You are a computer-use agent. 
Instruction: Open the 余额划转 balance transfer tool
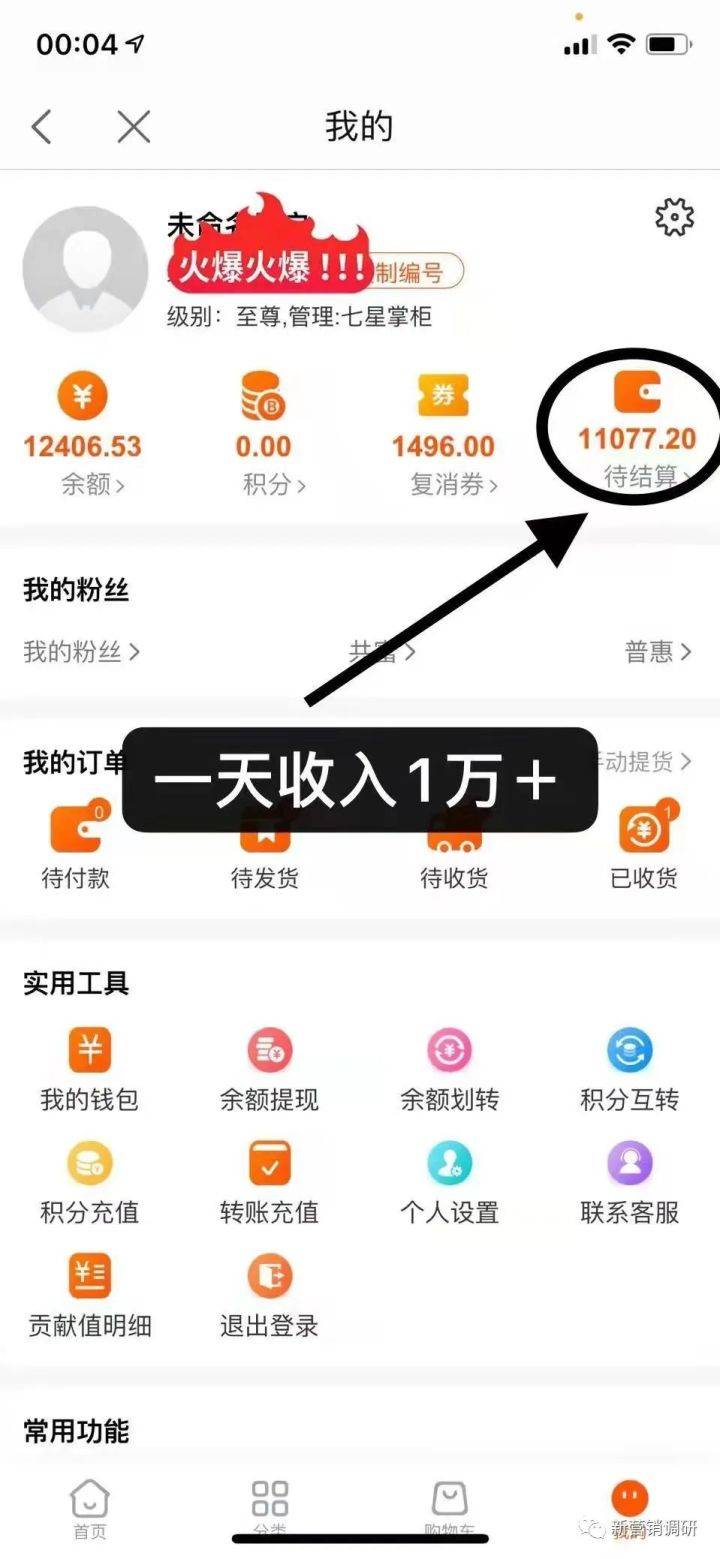(448, 1065)
